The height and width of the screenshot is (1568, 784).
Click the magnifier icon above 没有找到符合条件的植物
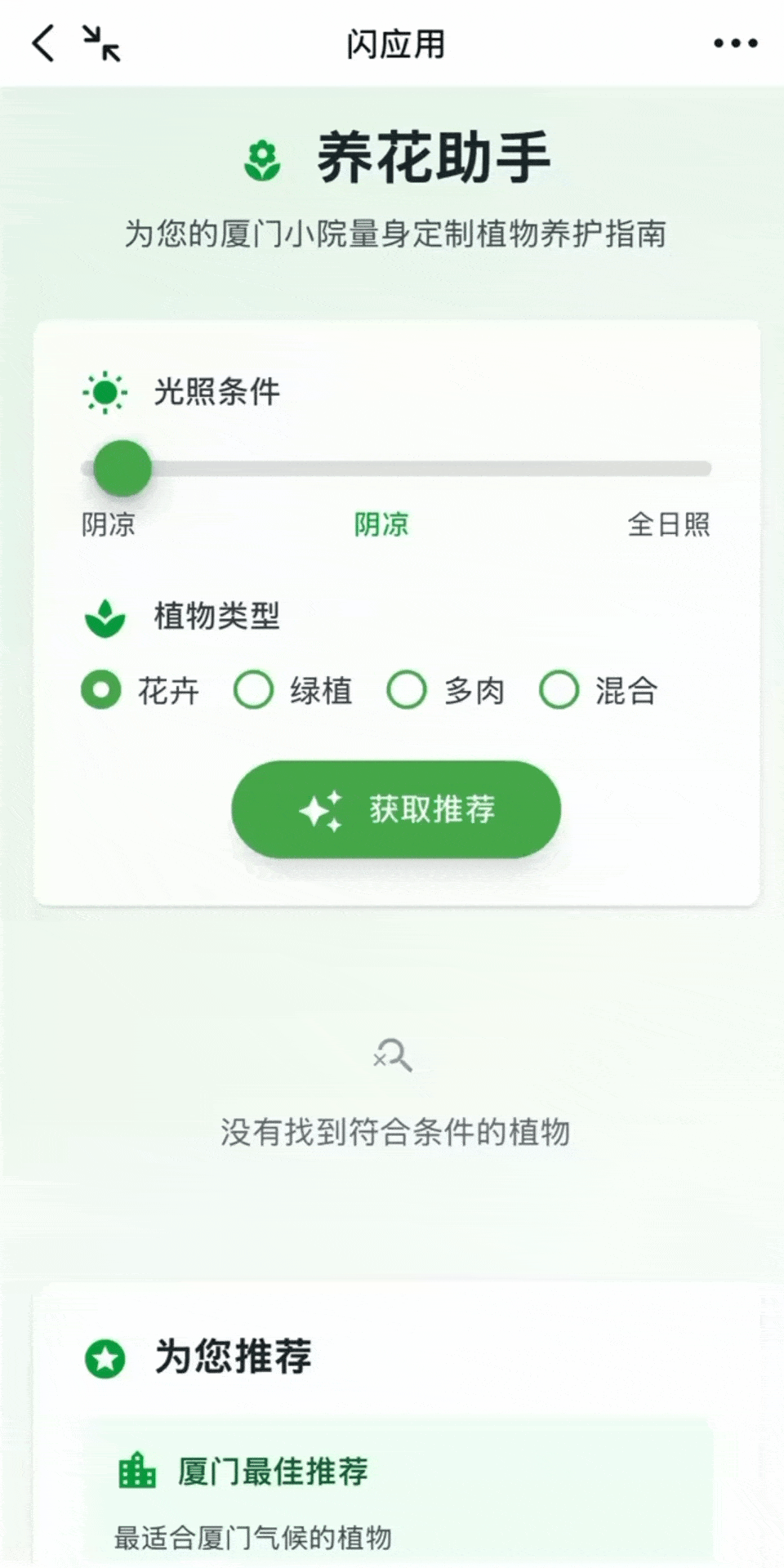[392, 1055]
